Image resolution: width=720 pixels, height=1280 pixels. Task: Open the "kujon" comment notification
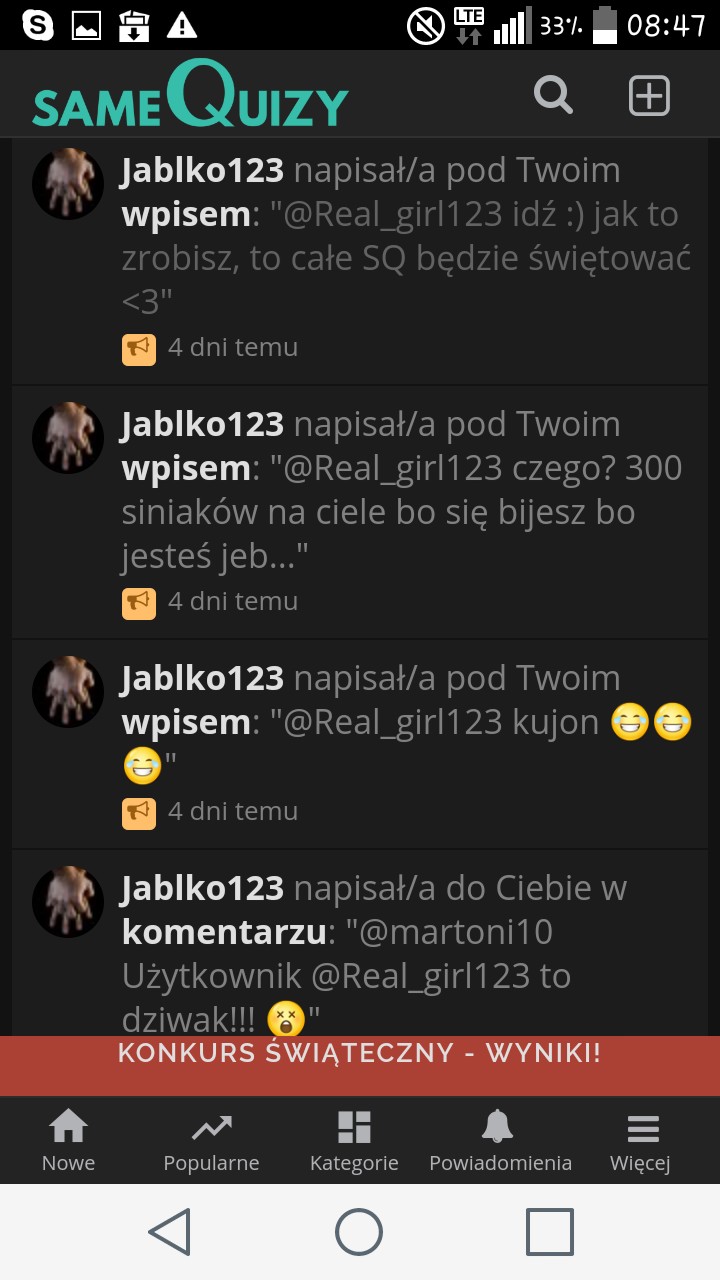[405, 722]
